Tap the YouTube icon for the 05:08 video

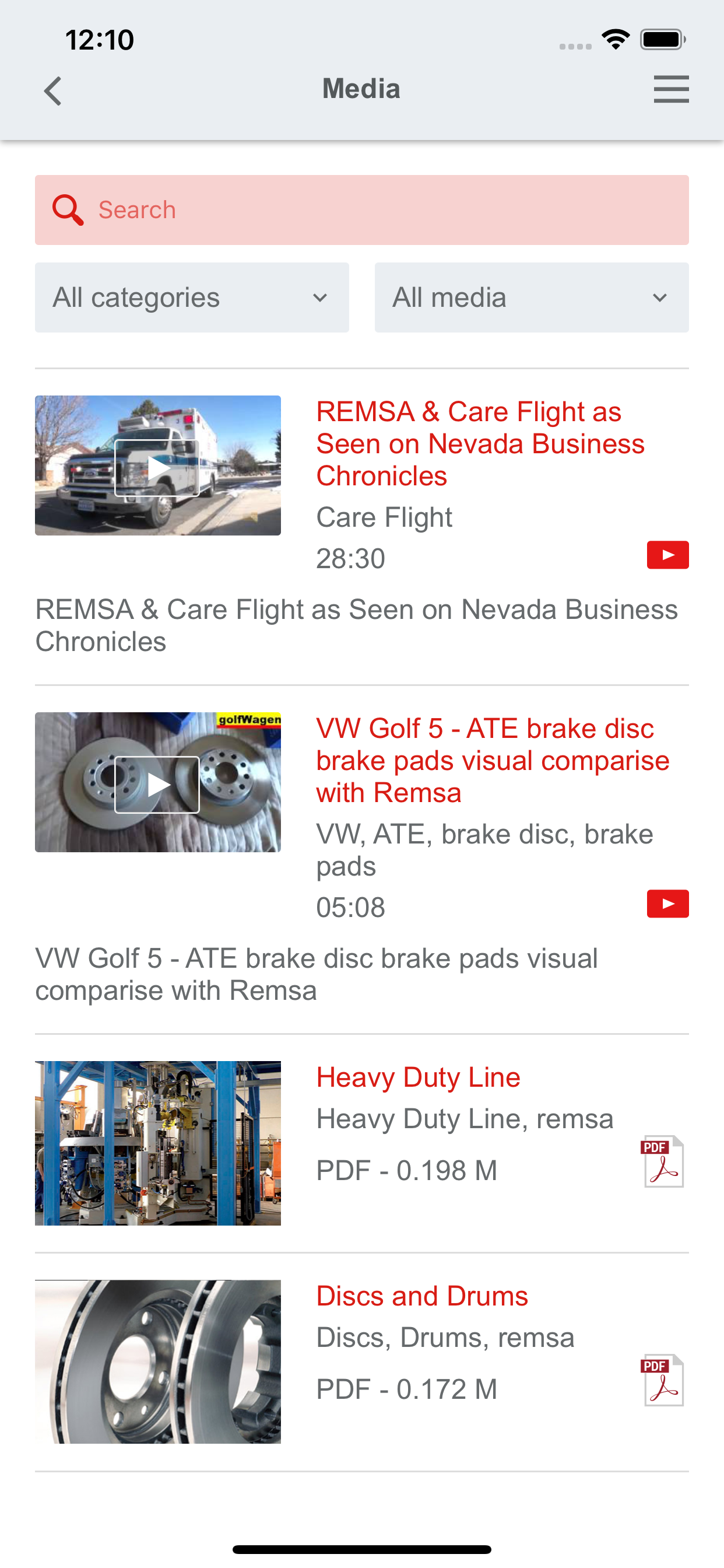coord(667,904)
